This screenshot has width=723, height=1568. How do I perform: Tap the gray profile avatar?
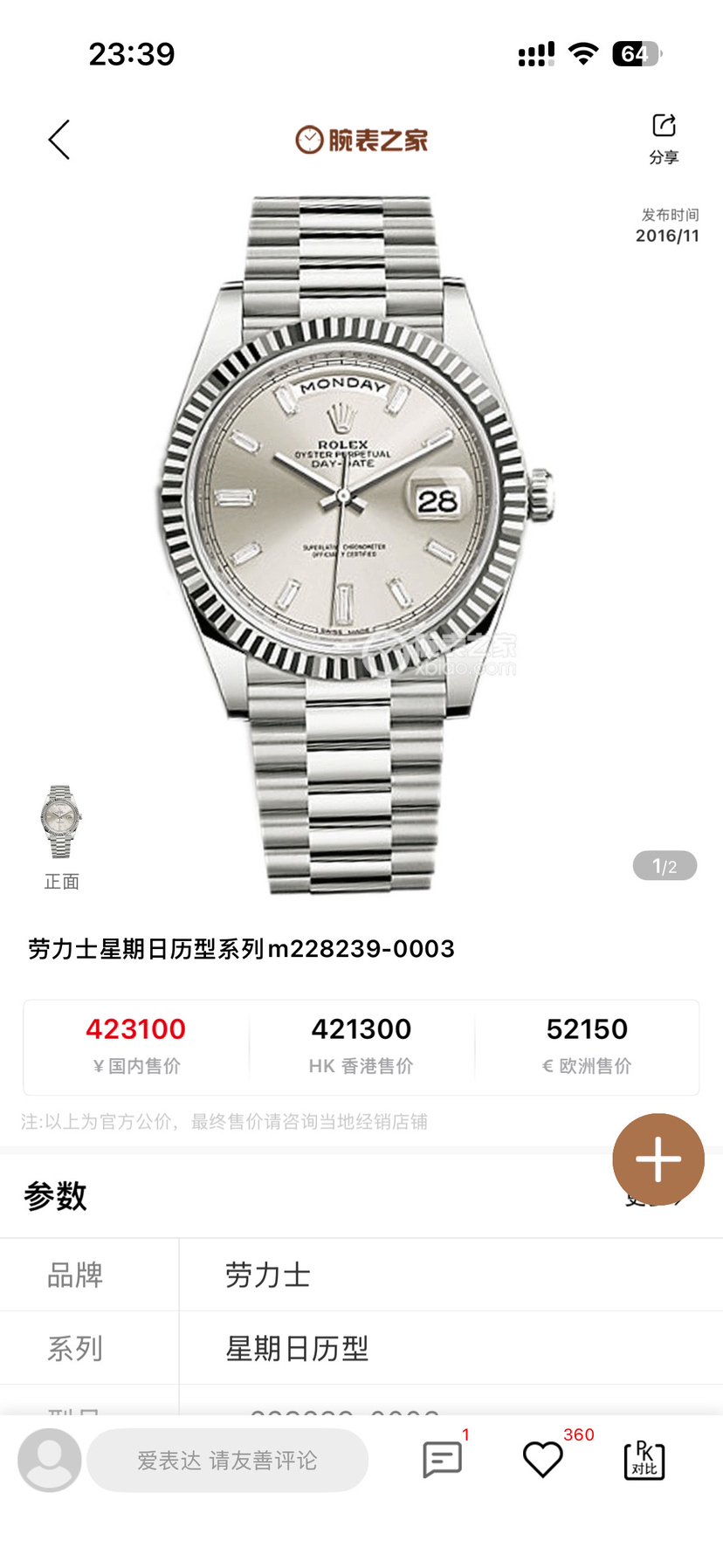point(50,1460)
